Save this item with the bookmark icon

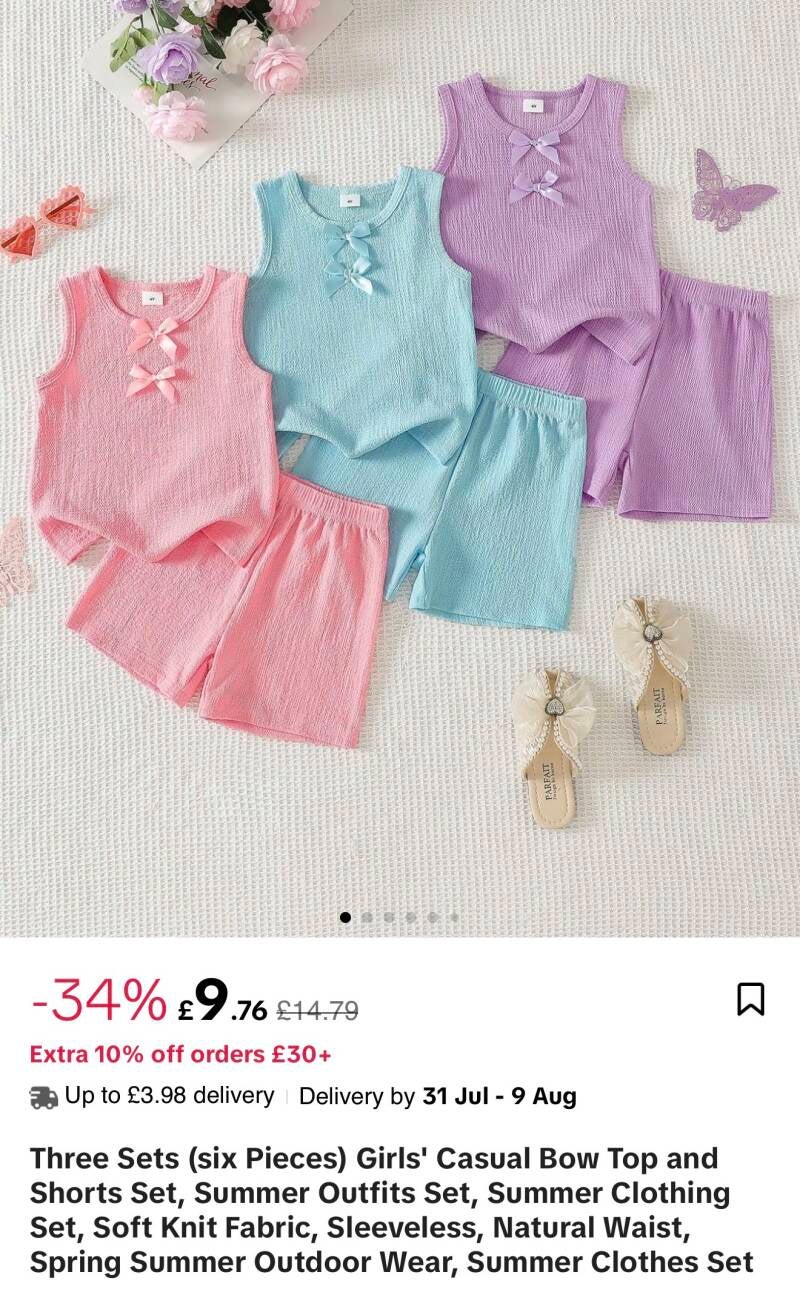coord(750,999)
